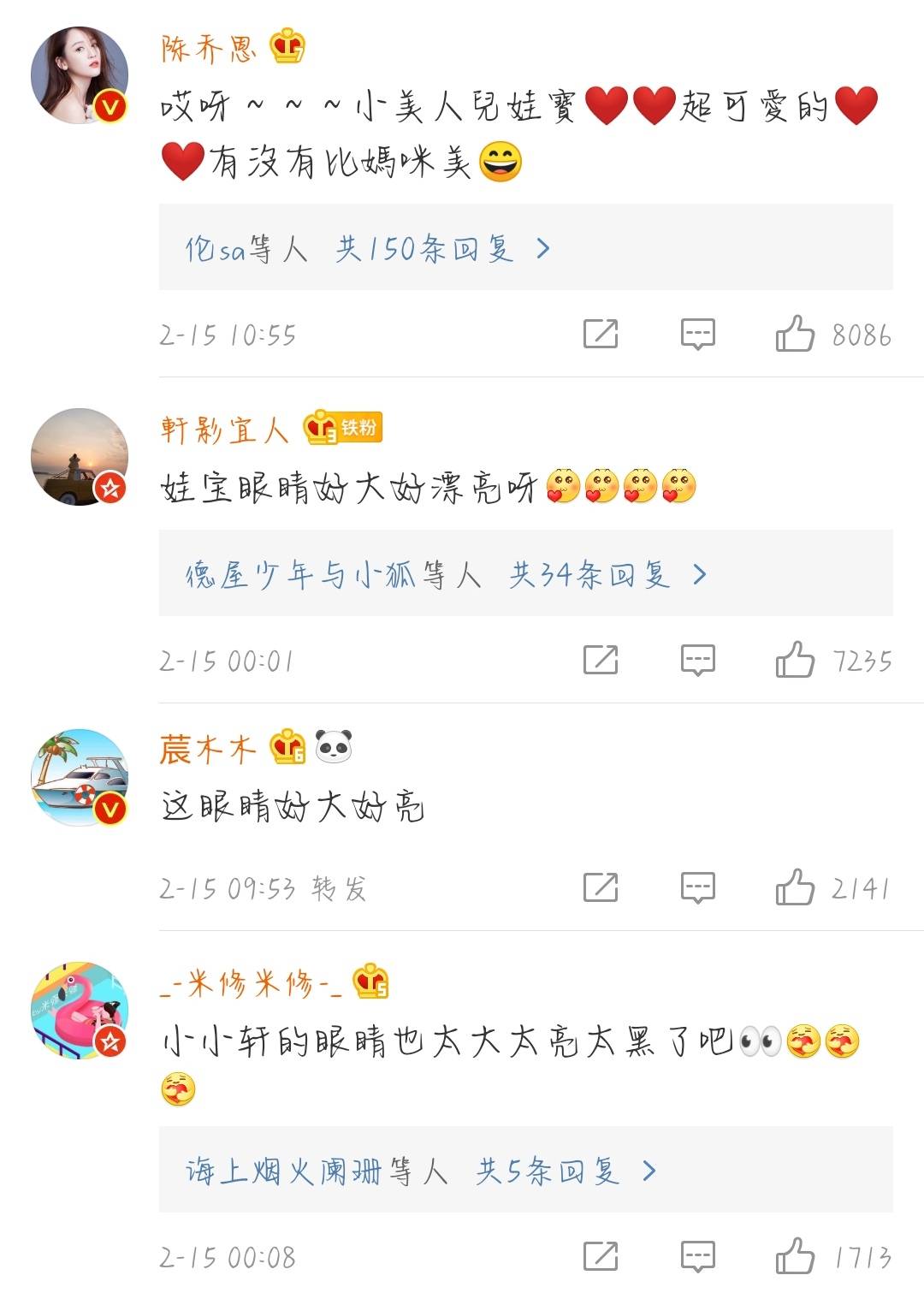Reply to 陈乔恩's comment
924x1293 pixels.
point(697,334)
